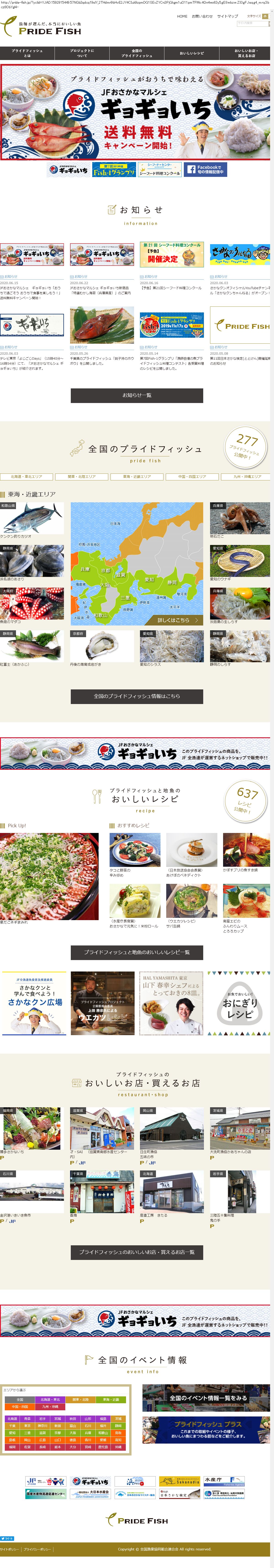
Task: Open the サイトマップ link
Action: pos(227,16)
